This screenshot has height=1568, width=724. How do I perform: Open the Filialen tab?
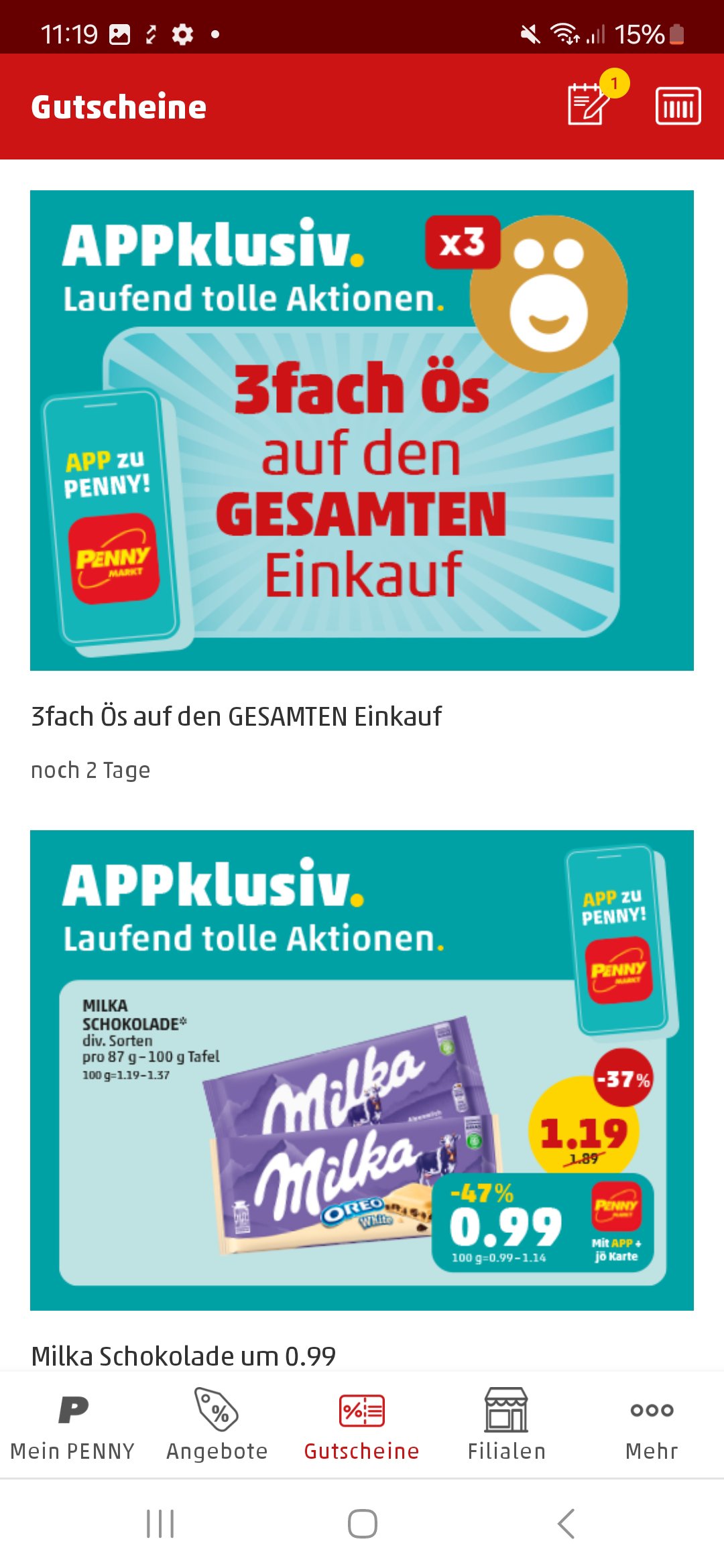(x=507, y=1425)
